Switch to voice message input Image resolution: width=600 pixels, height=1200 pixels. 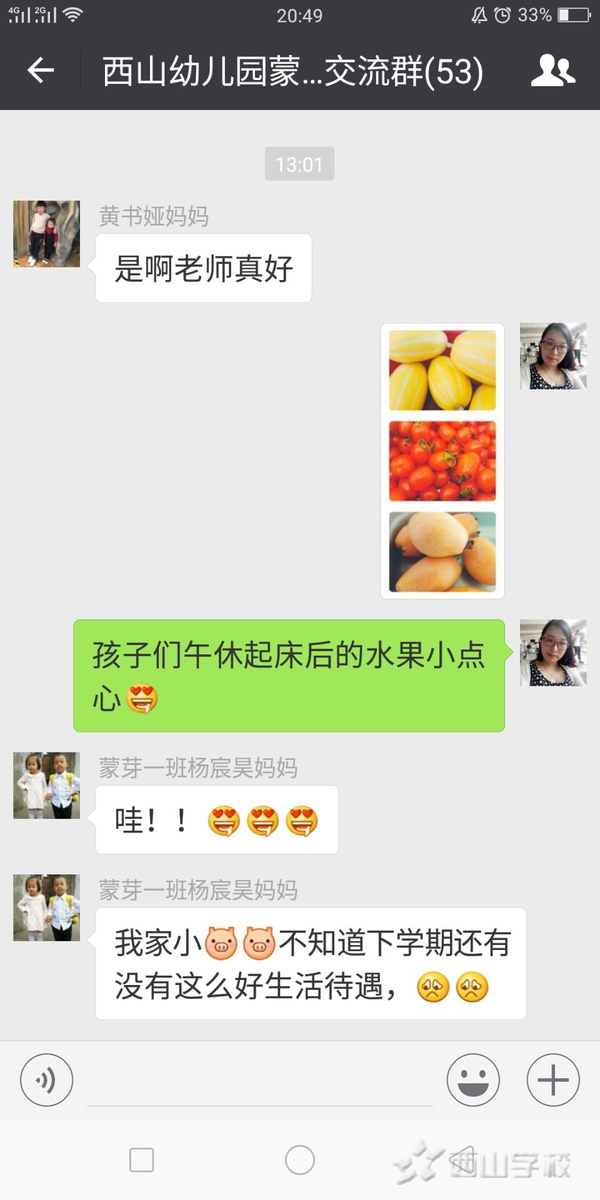pyautogui.click(x=46, y=1080)
